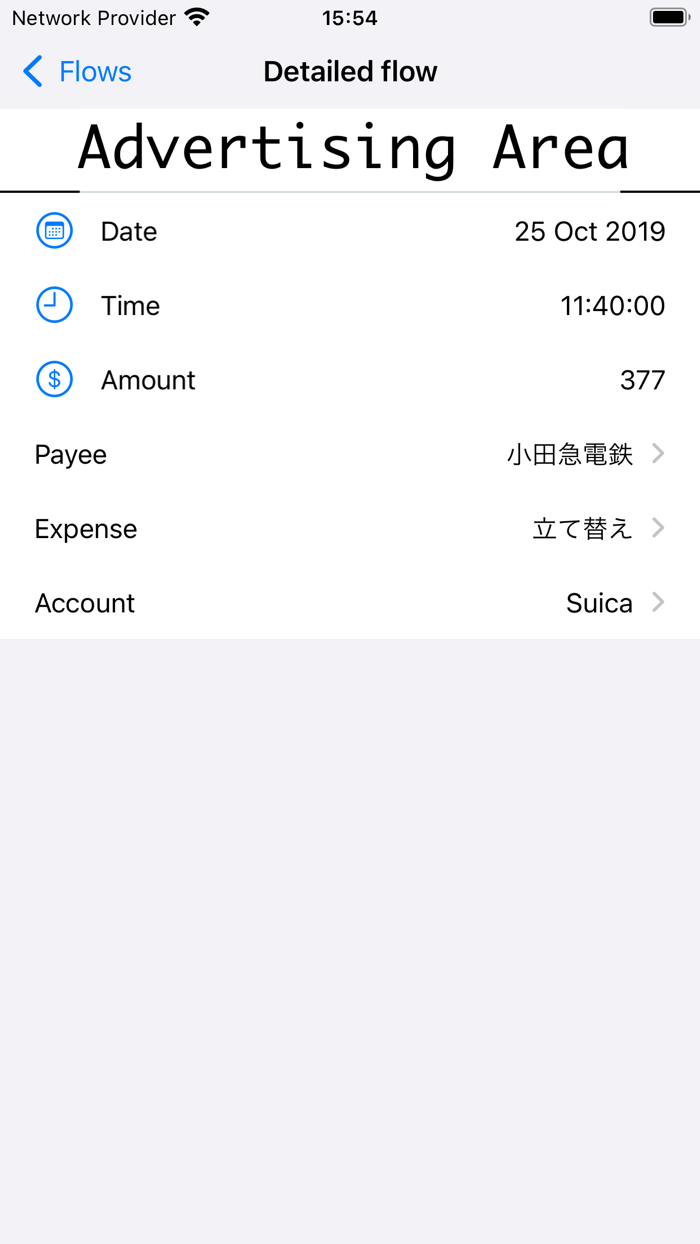Go back to Flows
The height and width of the screenshot is (1244, 700).
pos(77,72)
